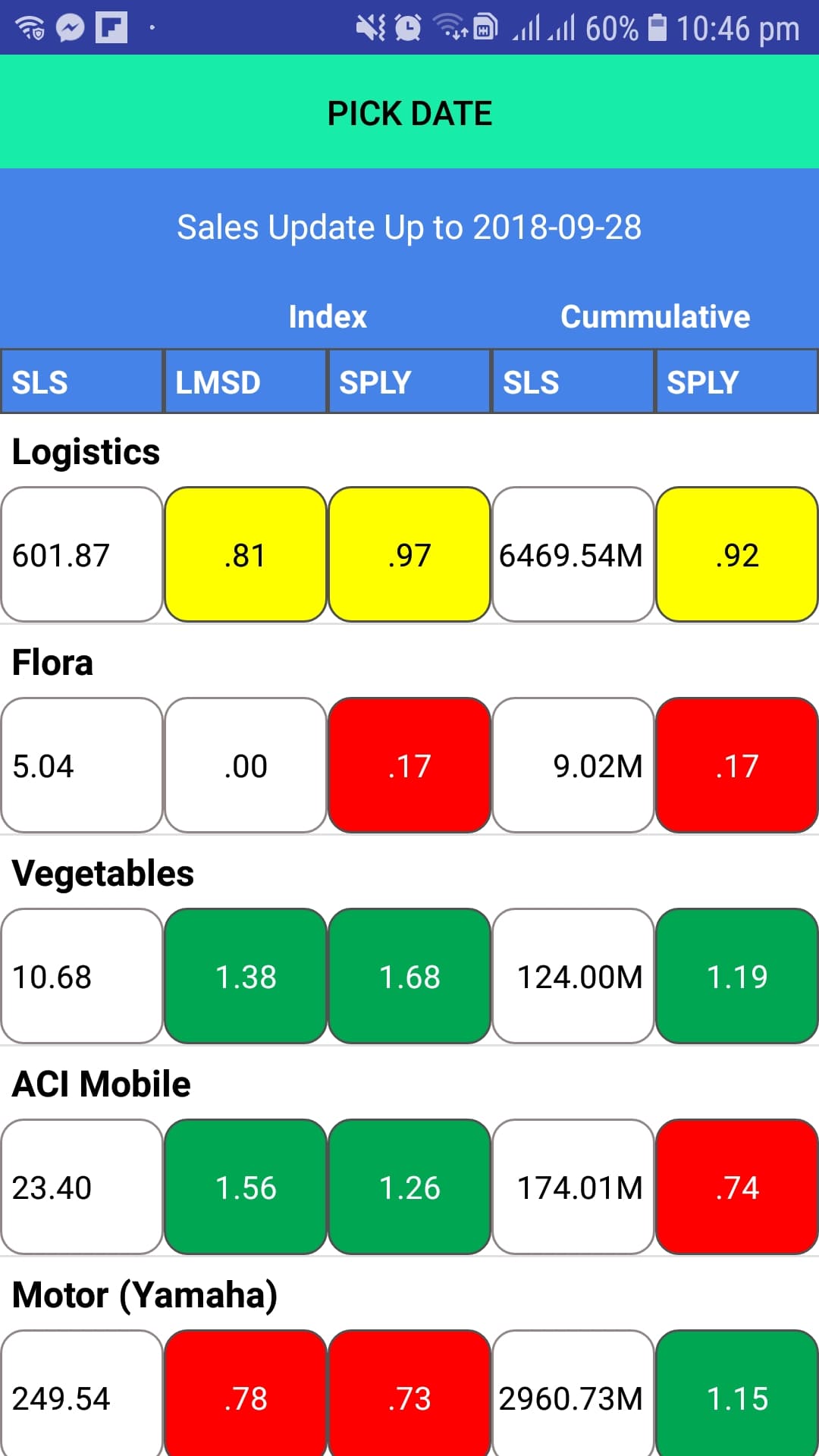Switch to the Index column group

coord(327,317)
